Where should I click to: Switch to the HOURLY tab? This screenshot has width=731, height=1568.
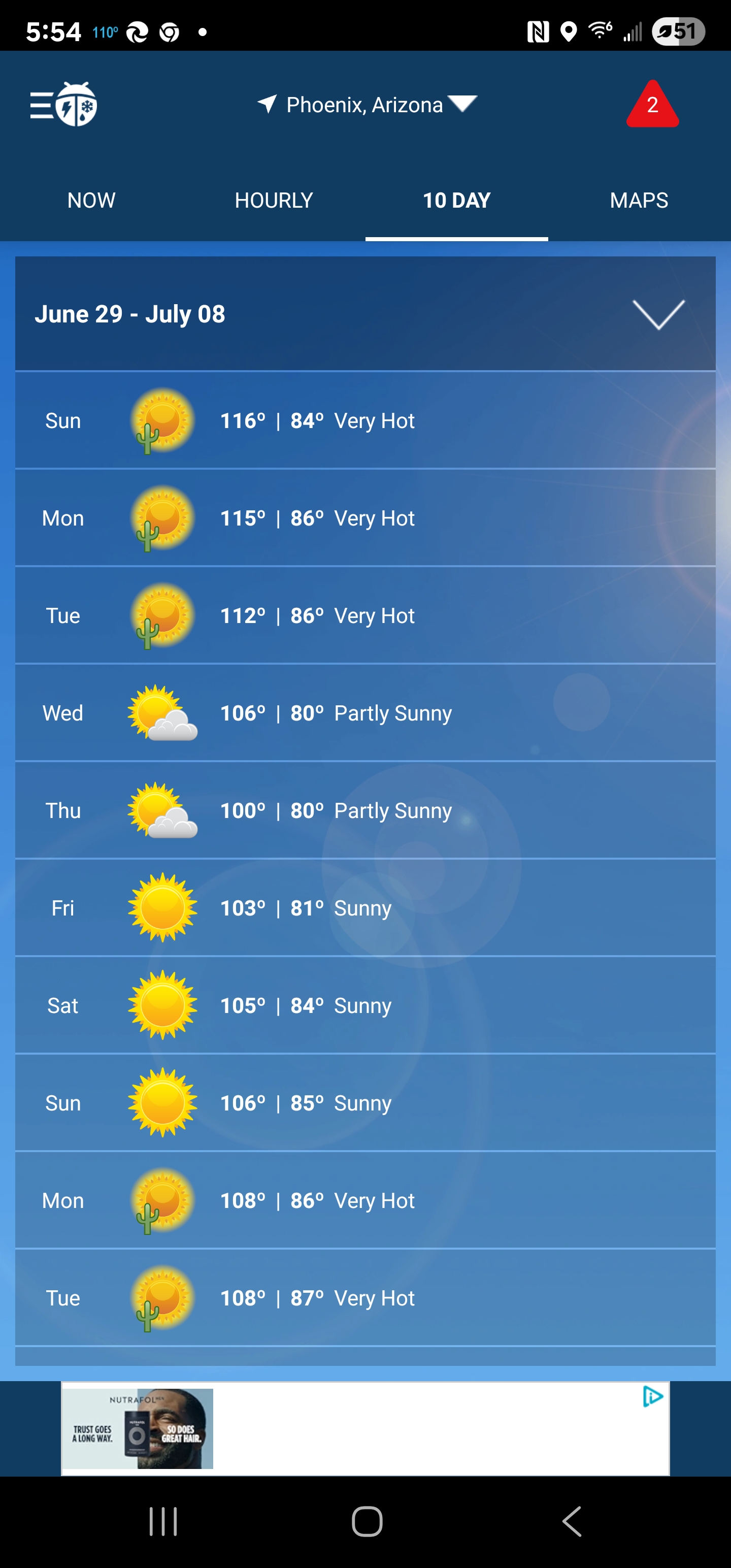tap(274, 200)
